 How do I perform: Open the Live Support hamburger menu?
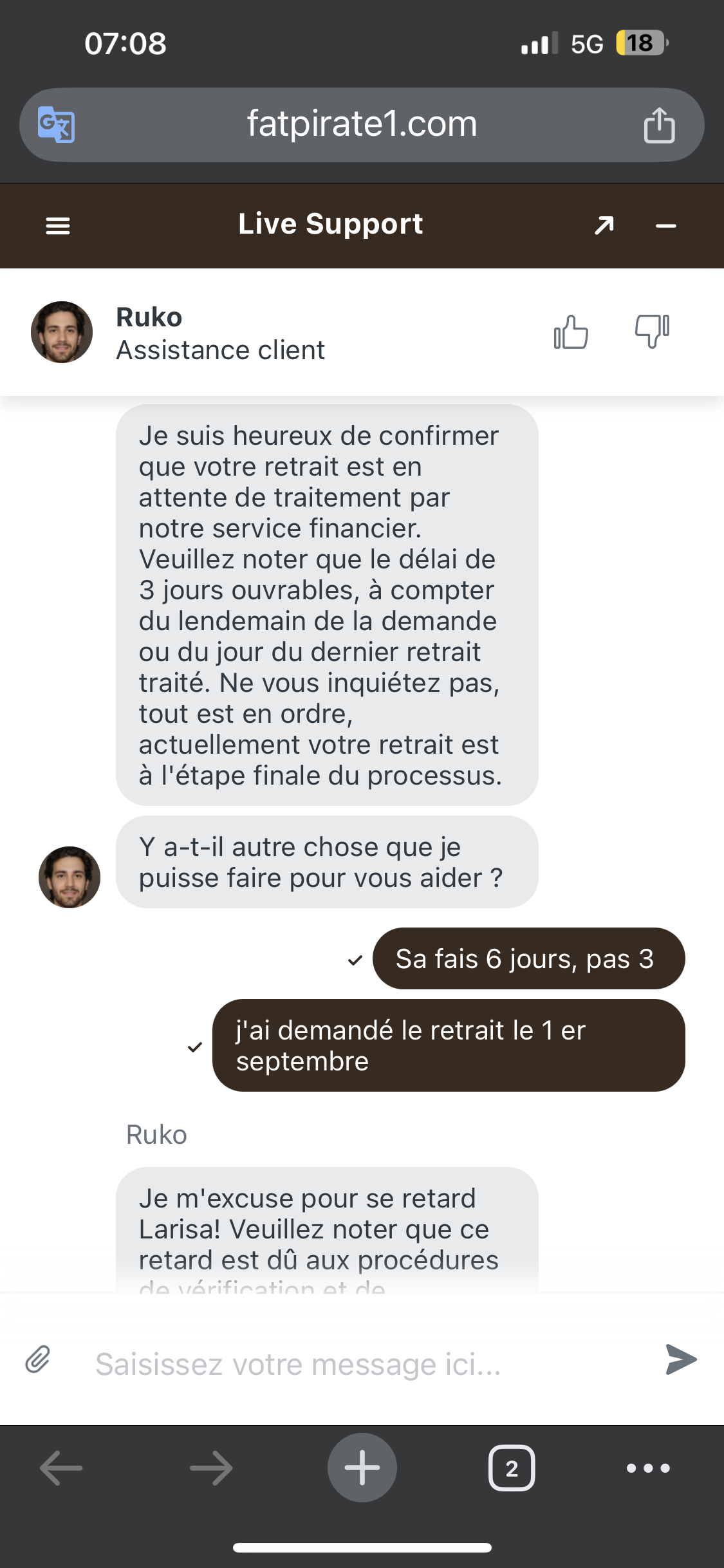(x=58, y=226)
